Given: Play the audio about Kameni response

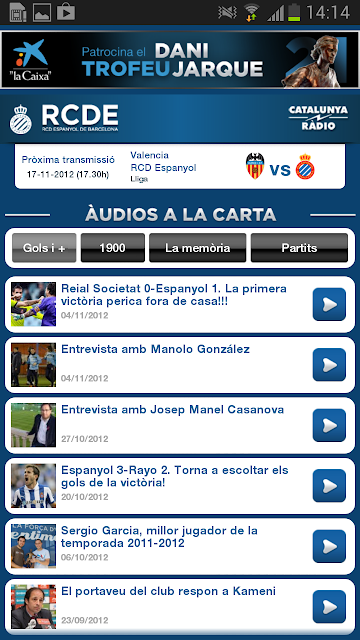Looking at the screenshot, I should tap(329, 607).
